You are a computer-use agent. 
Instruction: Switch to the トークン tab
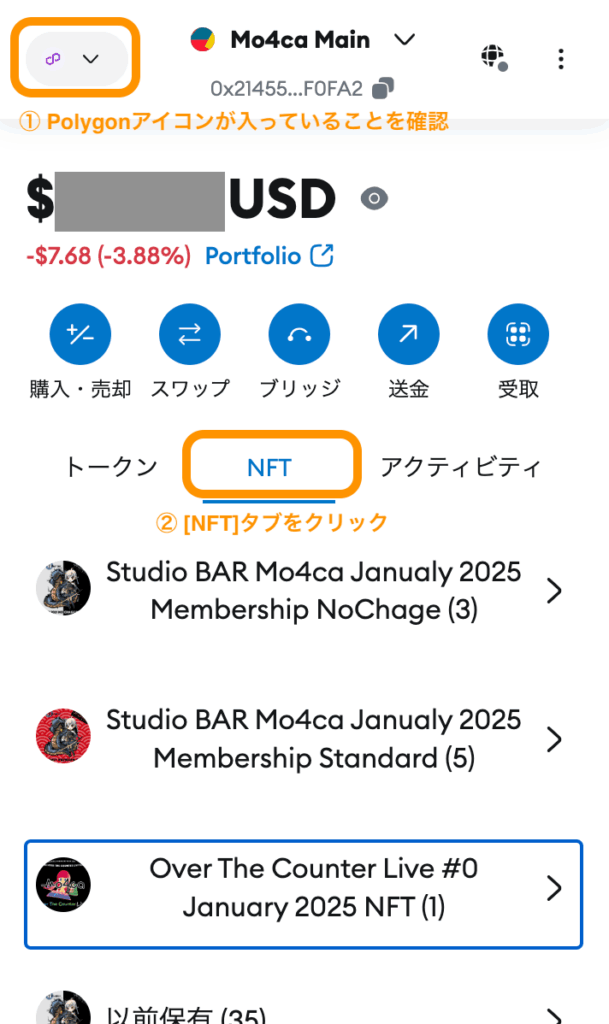pyautogui.click(x=111, y=468)
